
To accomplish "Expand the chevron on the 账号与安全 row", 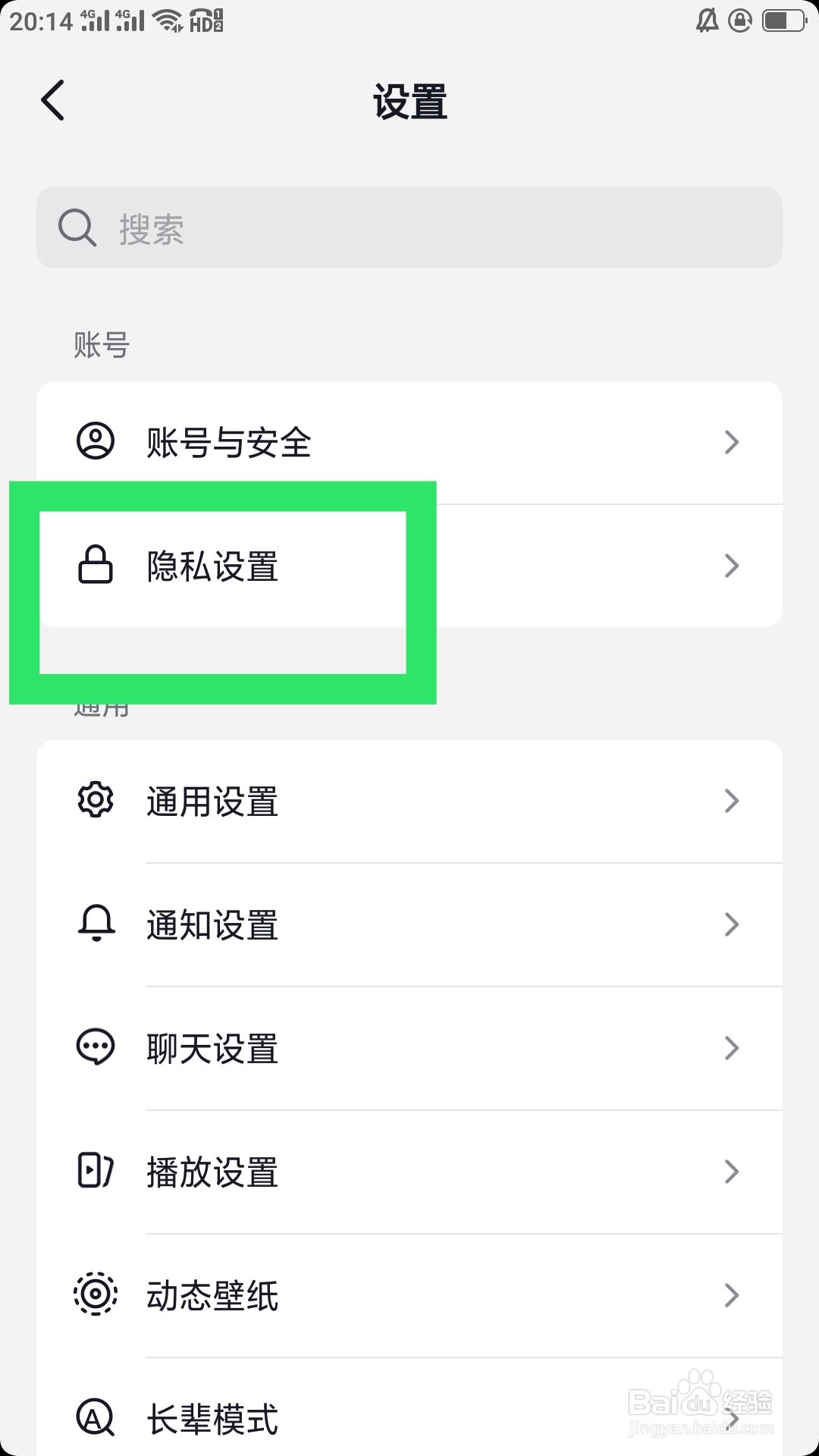I will [730, 442].
